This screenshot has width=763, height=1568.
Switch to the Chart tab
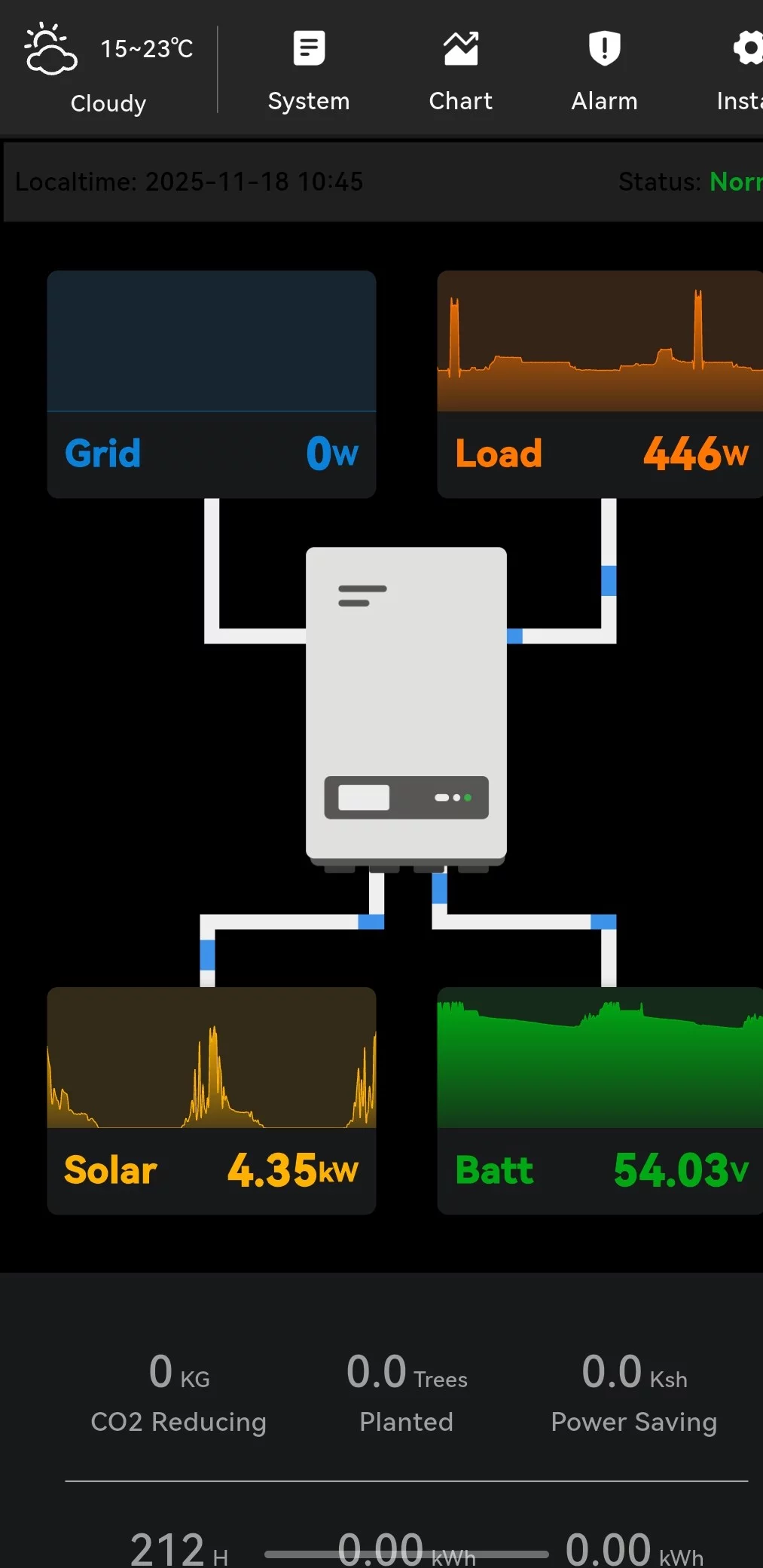click(460, 71)
